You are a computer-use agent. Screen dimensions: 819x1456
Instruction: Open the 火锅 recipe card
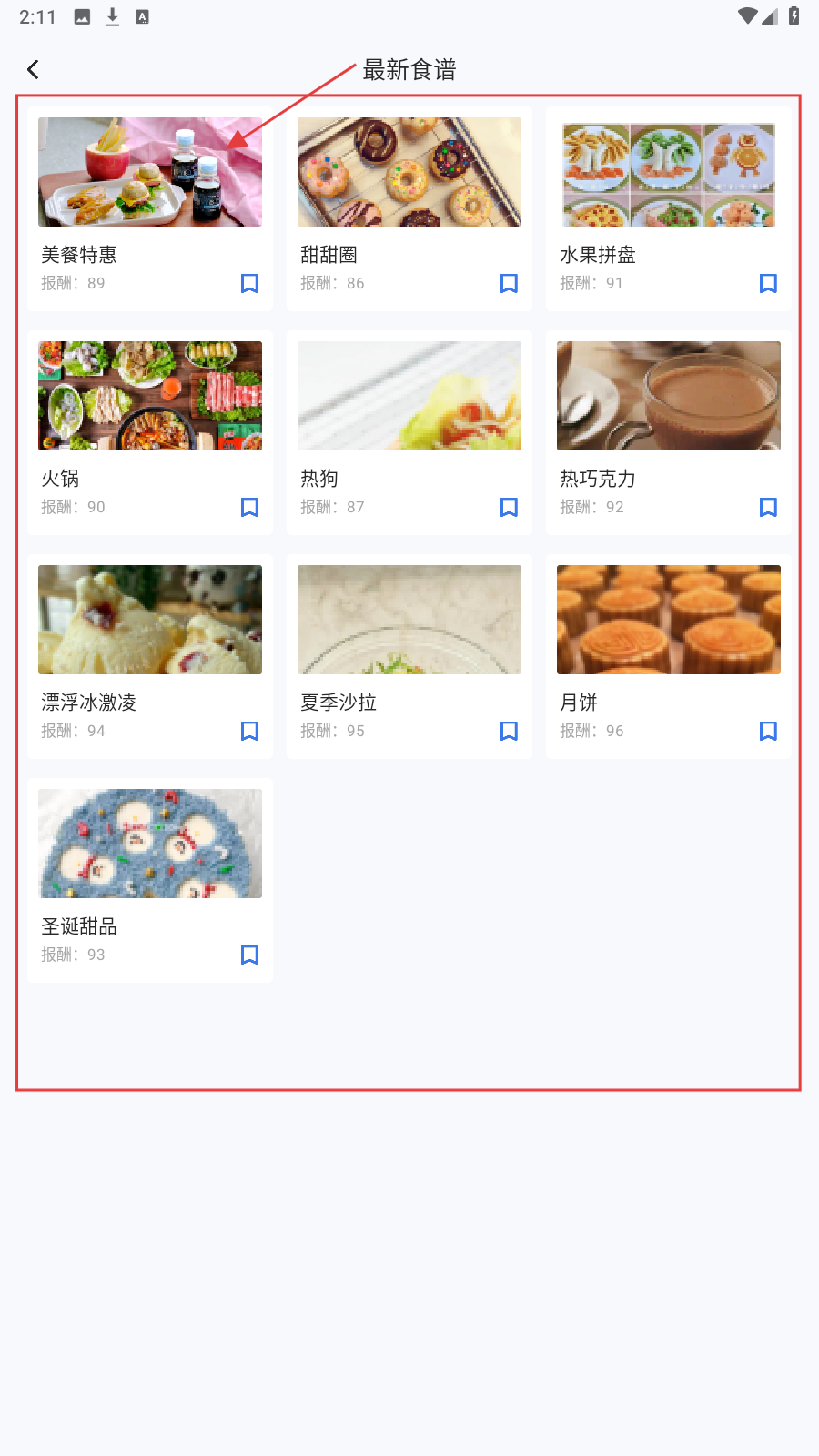[149, 397]
